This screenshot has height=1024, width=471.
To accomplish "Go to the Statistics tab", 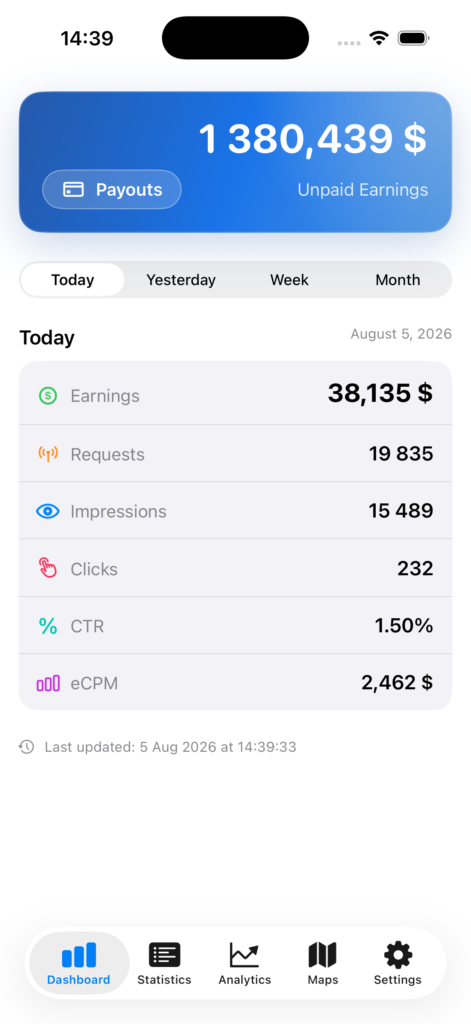I will (164, 963).
